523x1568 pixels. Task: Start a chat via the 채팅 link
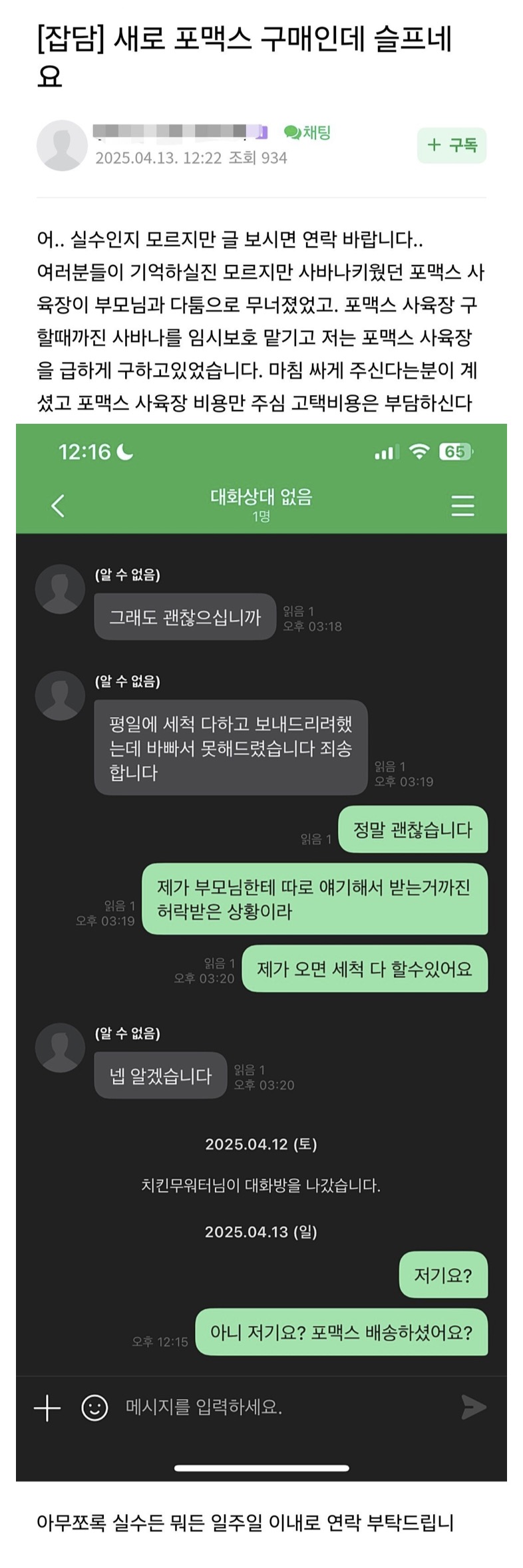307,132
